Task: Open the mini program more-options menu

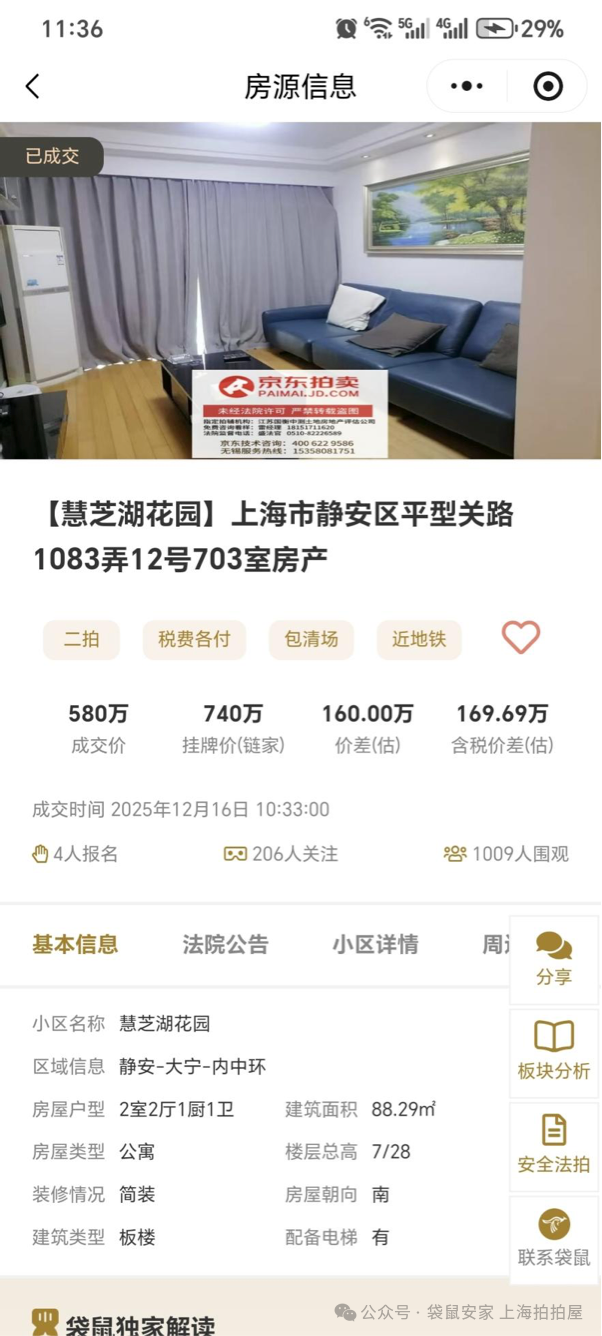Action: 466,87
